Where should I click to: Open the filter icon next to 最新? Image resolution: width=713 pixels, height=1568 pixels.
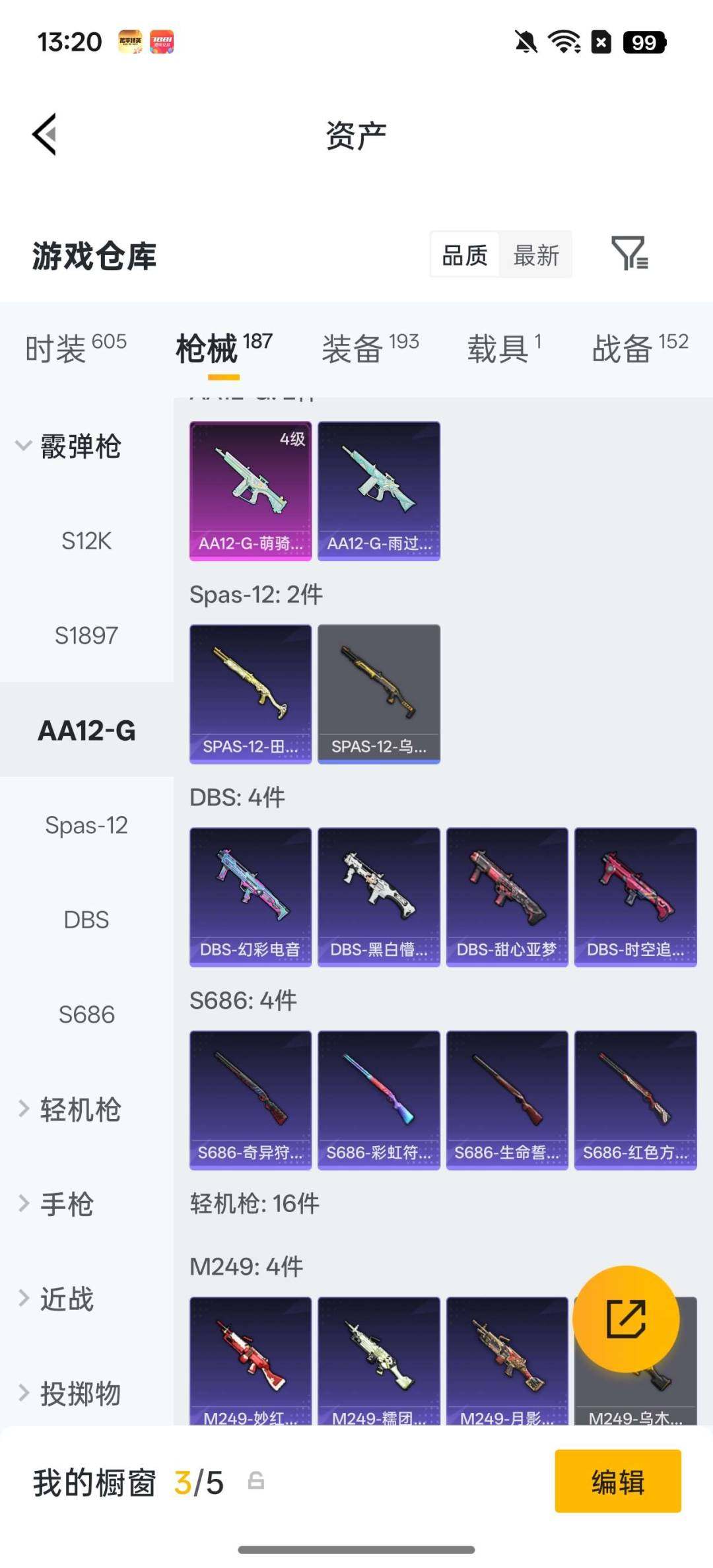(x=630, y=254)
